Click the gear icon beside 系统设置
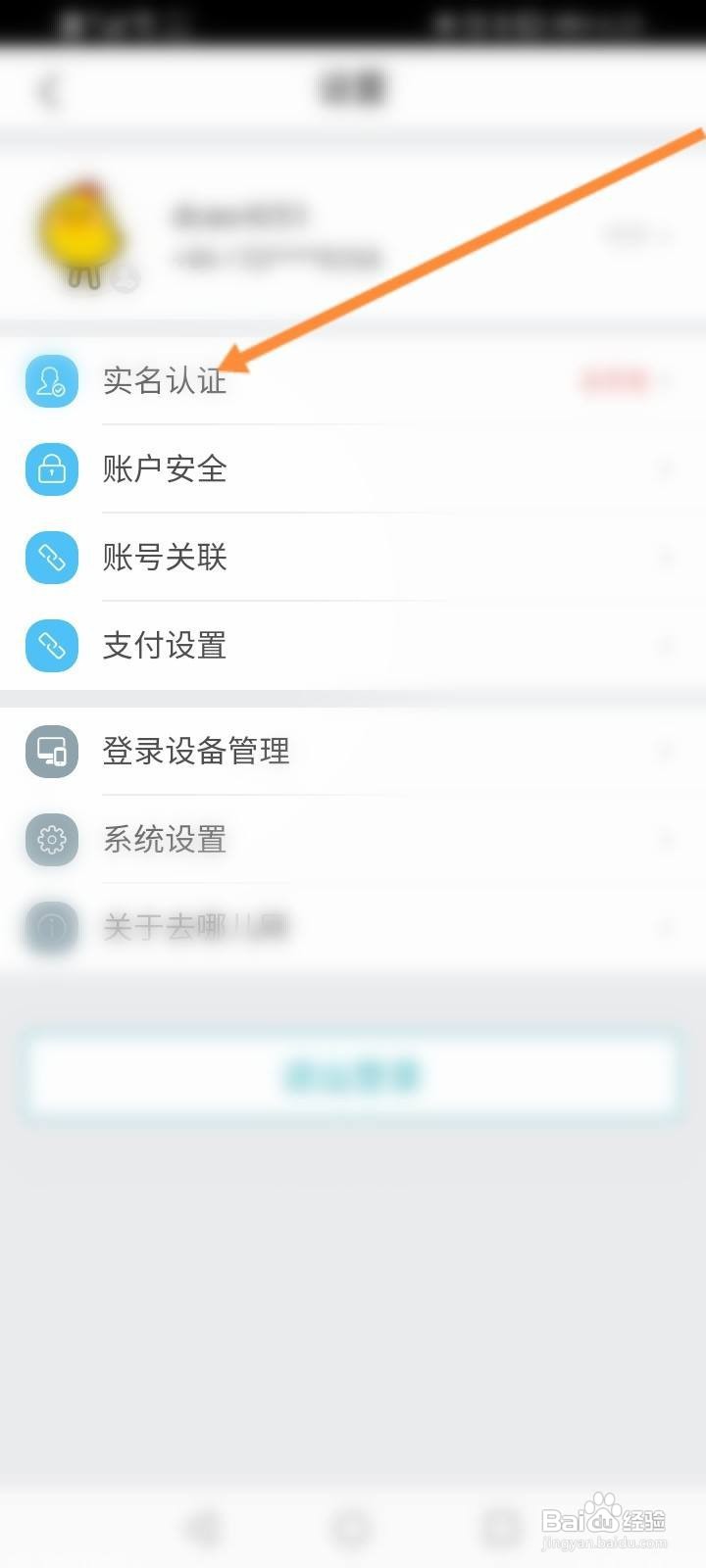706x1568 pixels. coord(51,840)
